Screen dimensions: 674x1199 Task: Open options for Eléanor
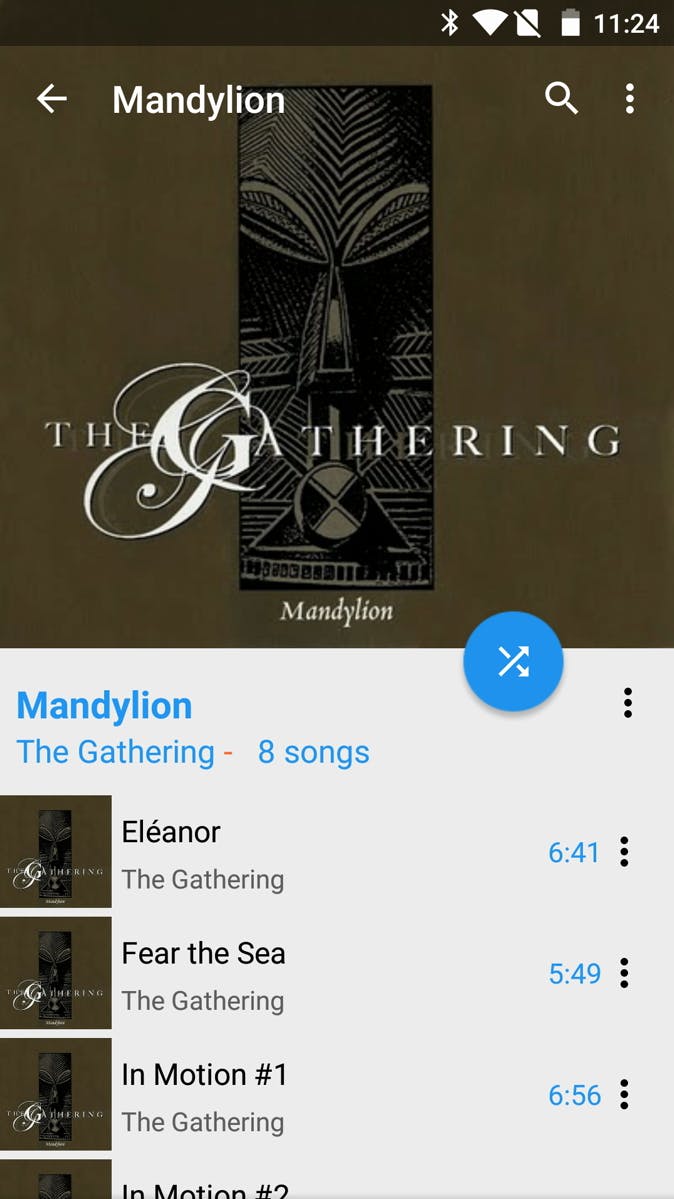click(x=625, y=852)
